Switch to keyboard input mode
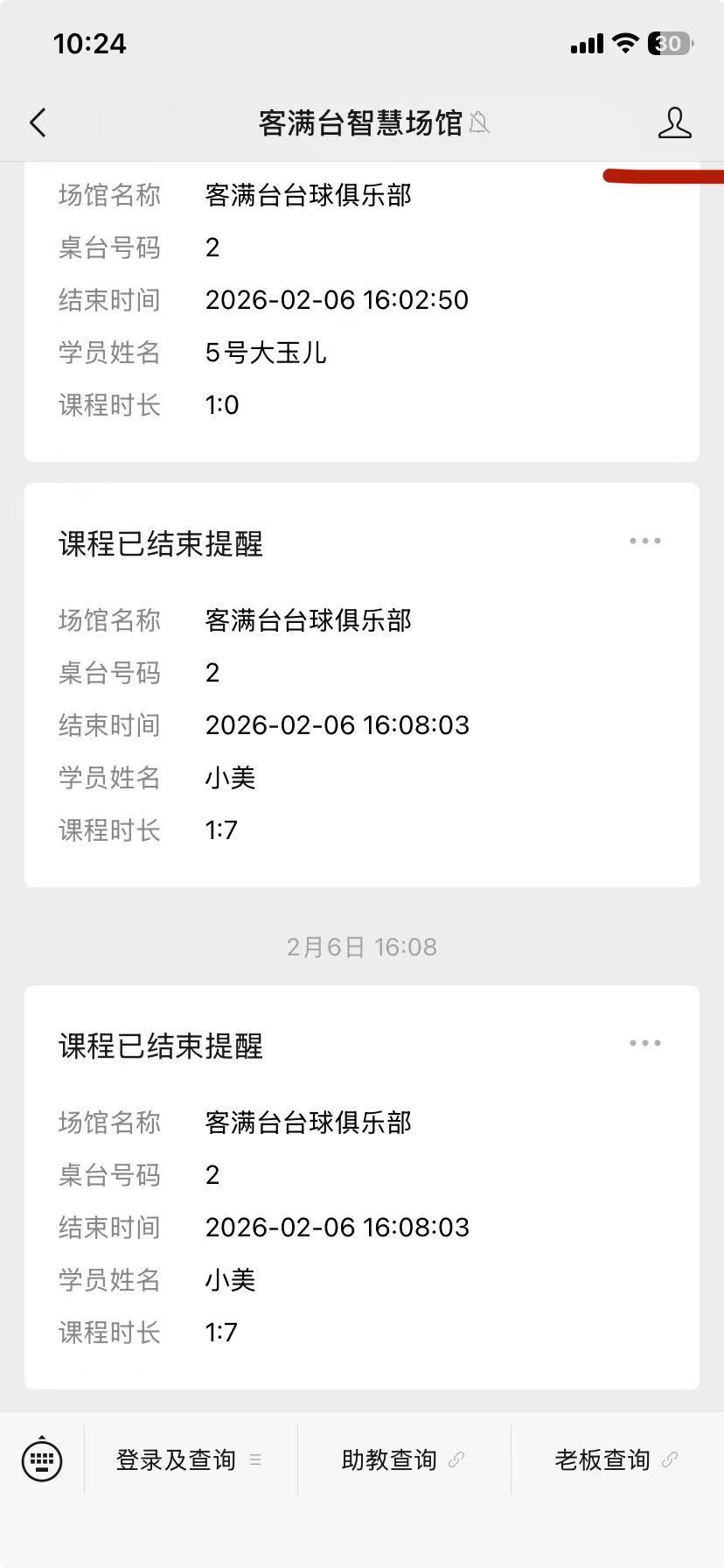The width and height of the screenshot is (724, 1568). coord(42,1459)
